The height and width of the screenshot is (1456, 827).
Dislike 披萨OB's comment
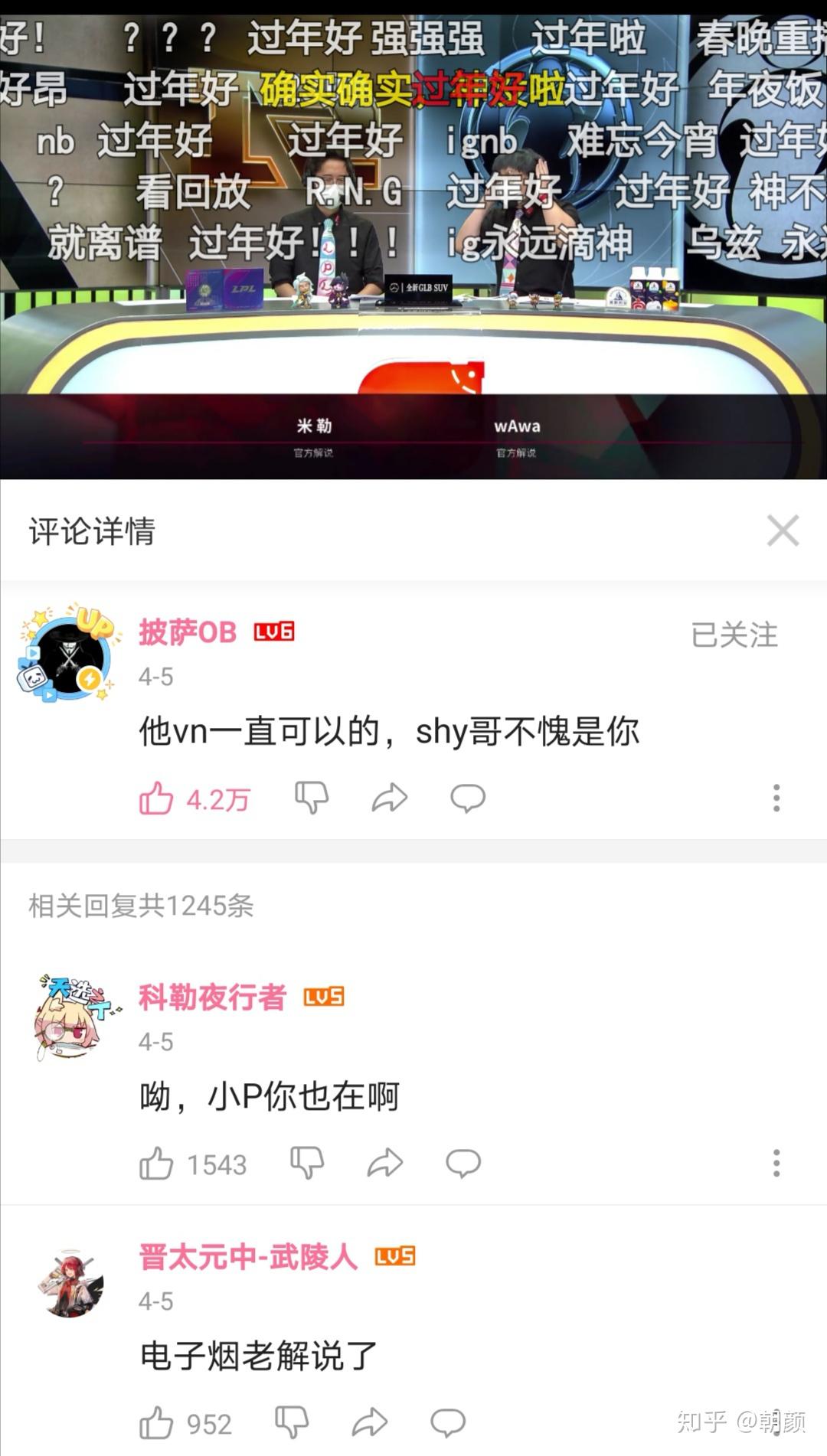coord(312,798)
